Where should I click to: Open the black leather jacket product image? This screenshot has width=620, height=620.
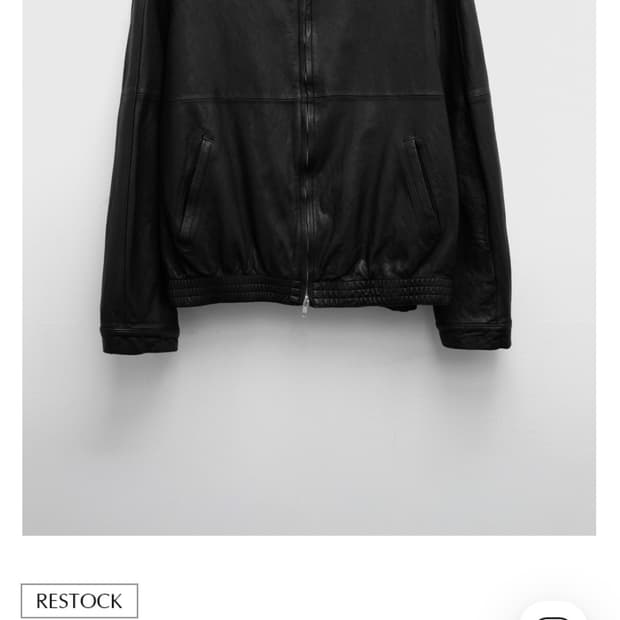(x=308, y=200)
